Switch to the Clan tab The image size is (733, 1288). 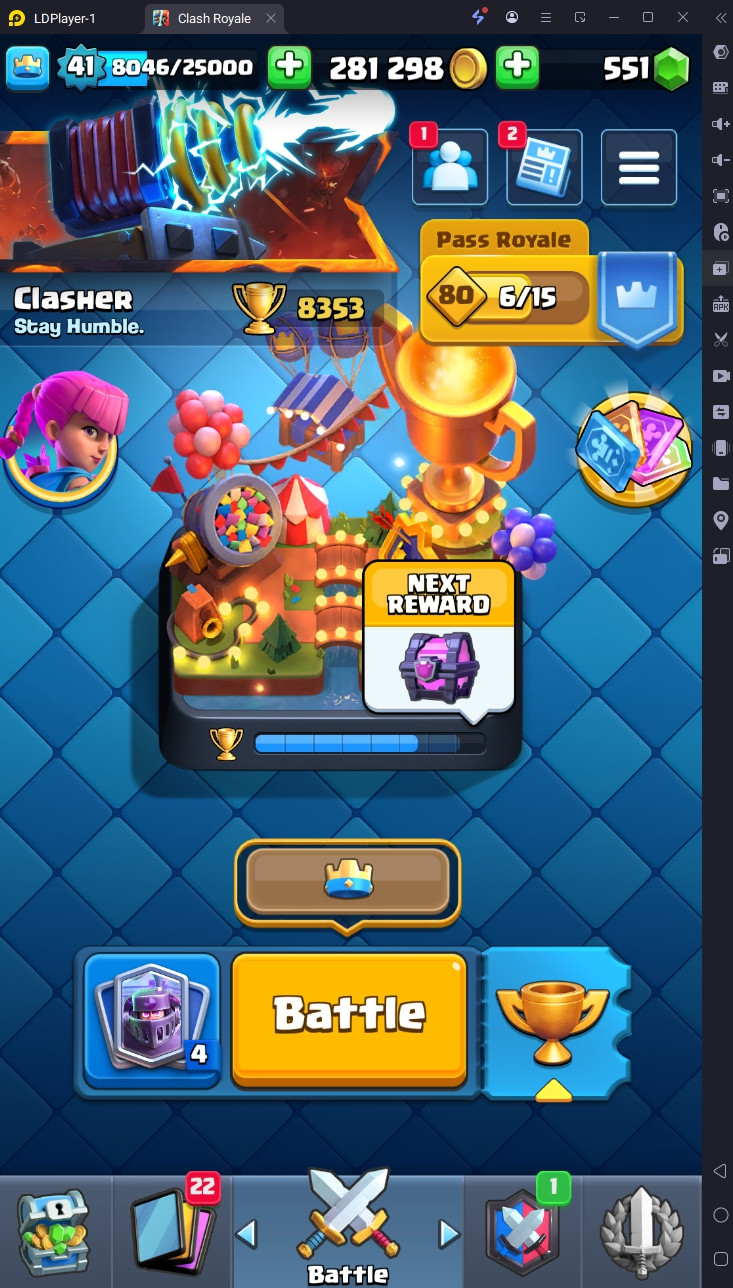pyautogui.click(x=523, y=1231)
